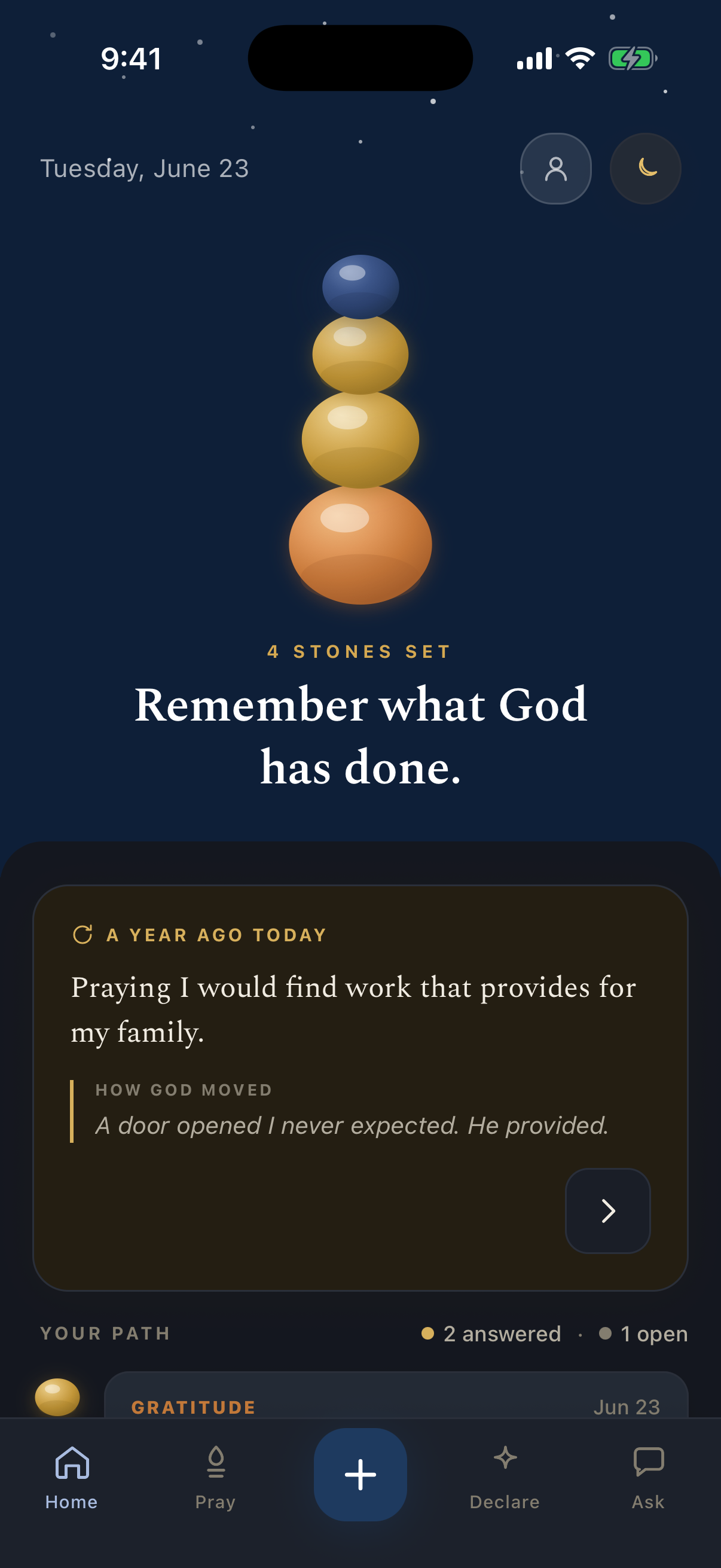Image resolution: width=721 pixels, height=1568 pixels.
Task: Select the Home tab
Action: 72,1478
